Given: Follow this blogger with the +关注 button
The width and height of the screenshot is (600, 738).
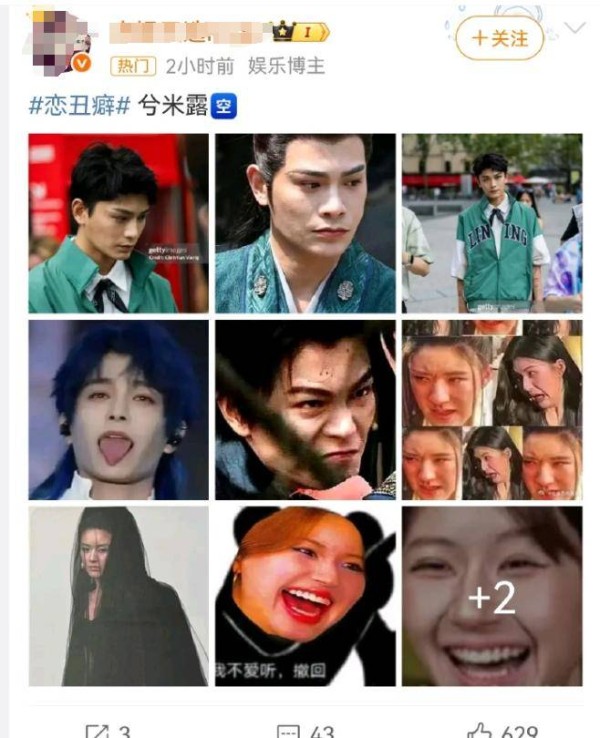Looking at the screenshot, I should click(x=499, y=39).
